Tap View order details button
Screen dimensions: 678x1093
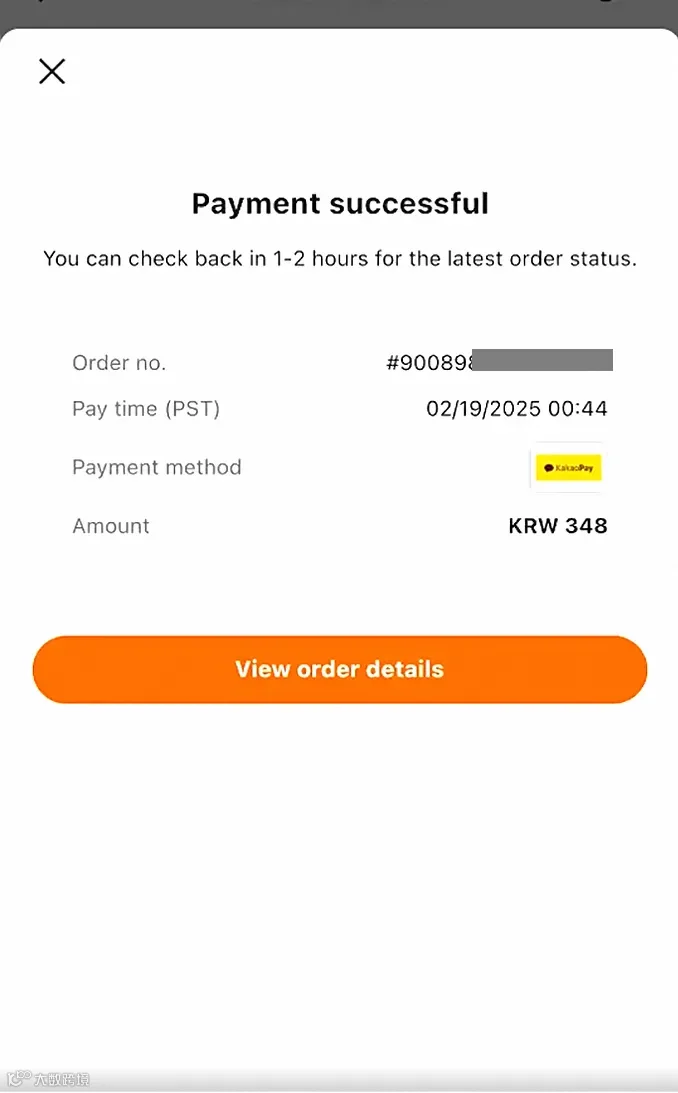tap(340, 669)
